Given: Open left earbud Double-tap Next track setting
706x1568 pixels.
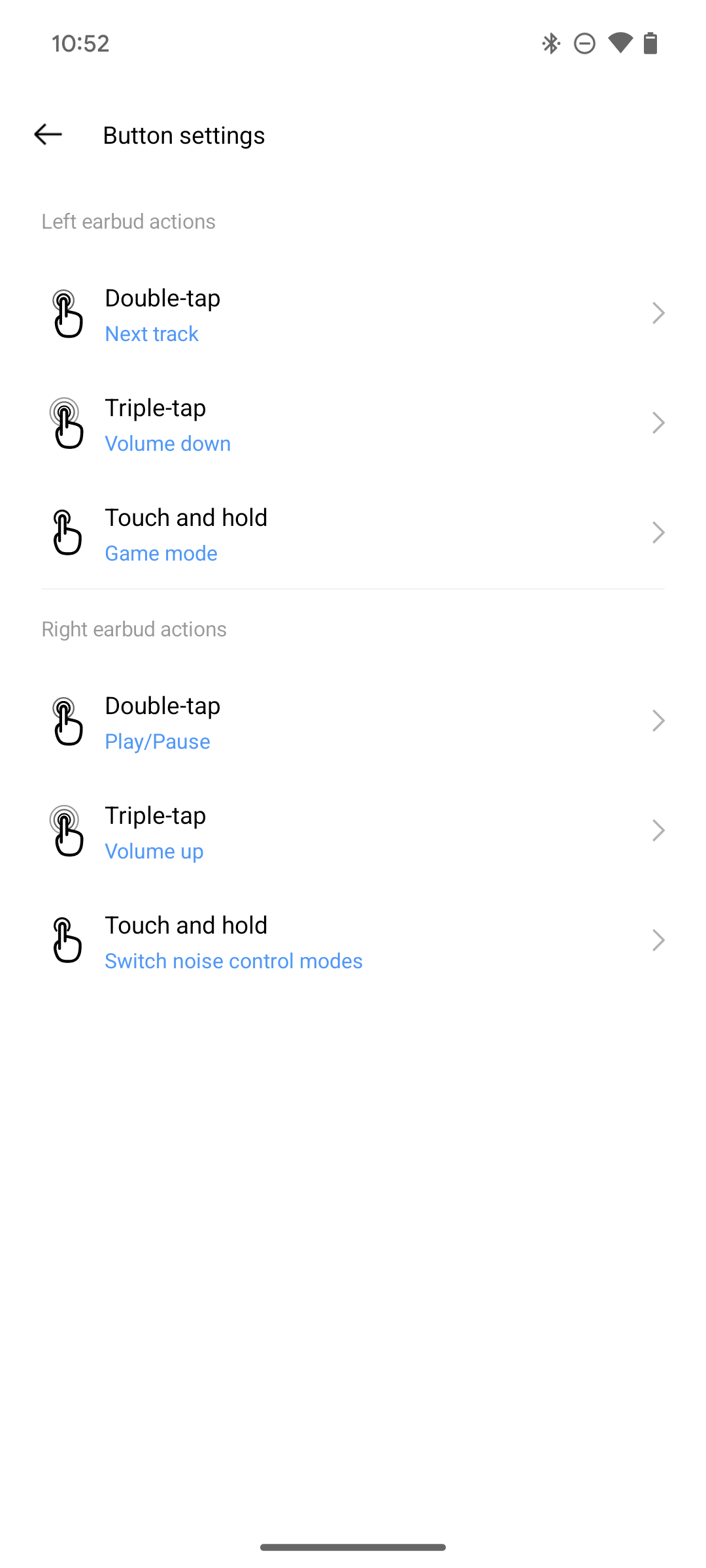Looking at the screenshot, I should (353, 314).
